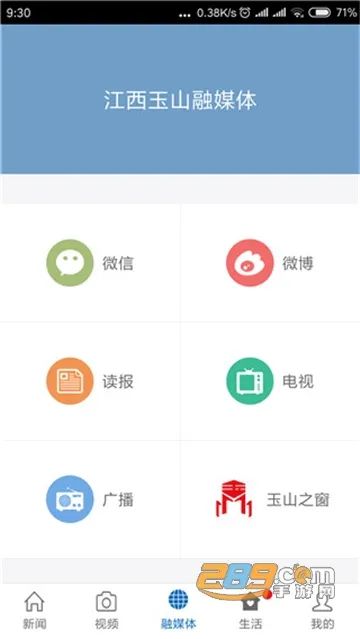Open the 电视 section
The height and width of the screenshot is (639, 360).
pos(270,381)
